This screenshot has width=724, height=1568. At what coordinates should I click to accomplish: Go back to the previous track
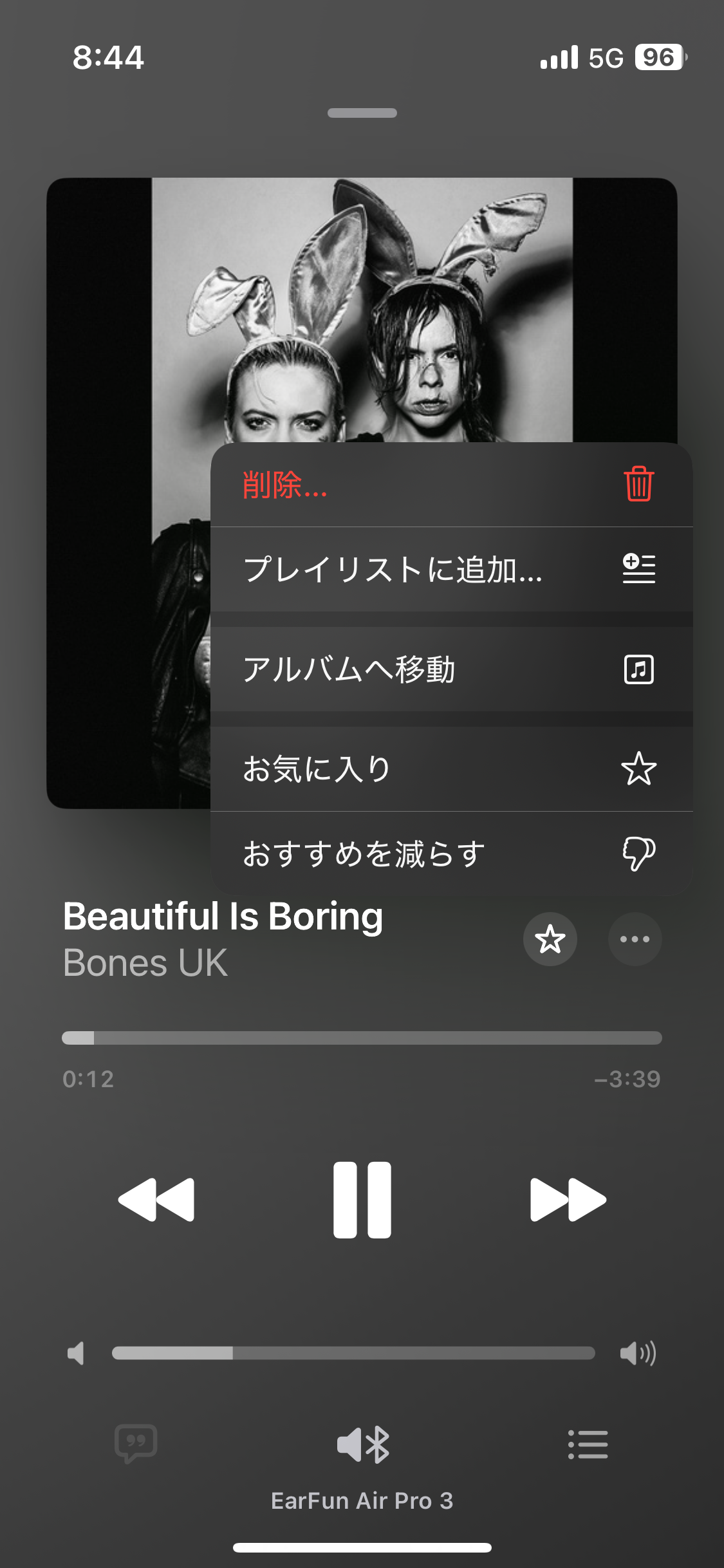tap(156, 1200)
